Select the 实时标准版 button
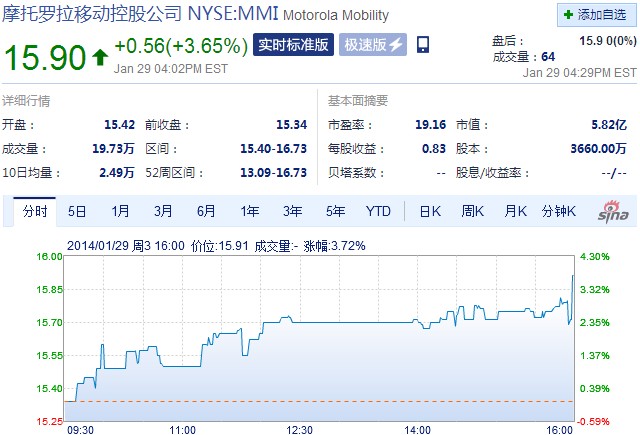The height and width of the screenshot is (435, 640). pos(294,45)
